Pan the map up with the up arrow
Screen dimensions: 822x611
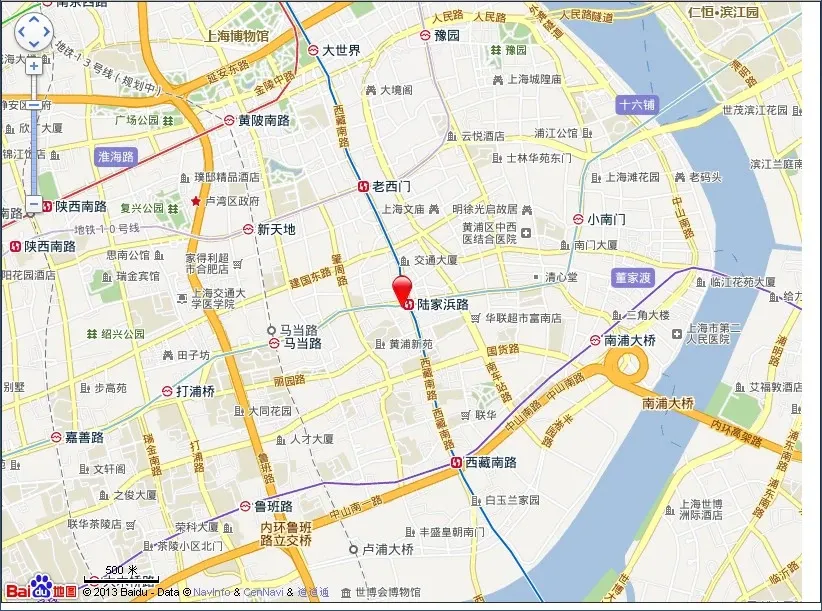click(33, 20)
